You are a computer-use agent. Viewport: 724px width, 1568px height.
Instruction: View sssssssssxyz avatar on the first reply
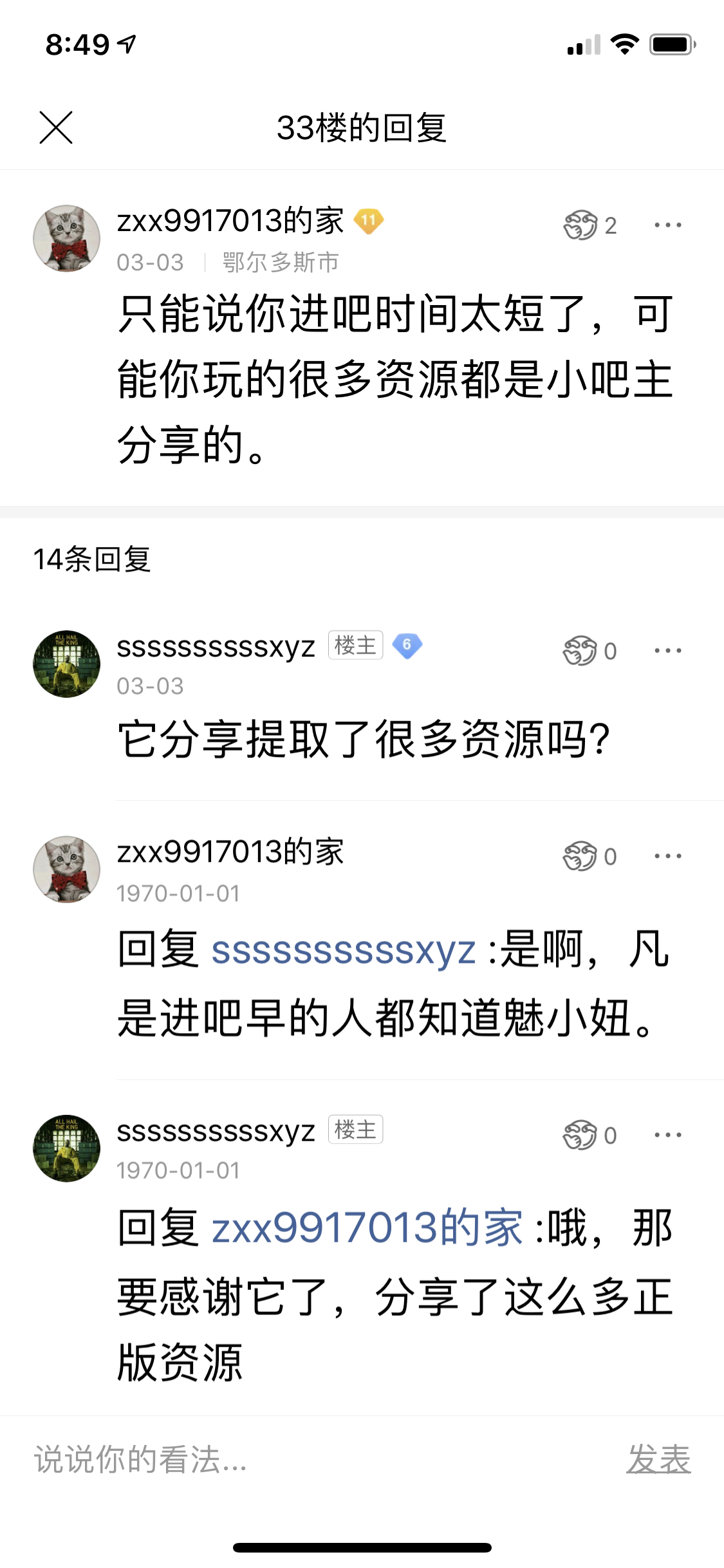[66, 664]
